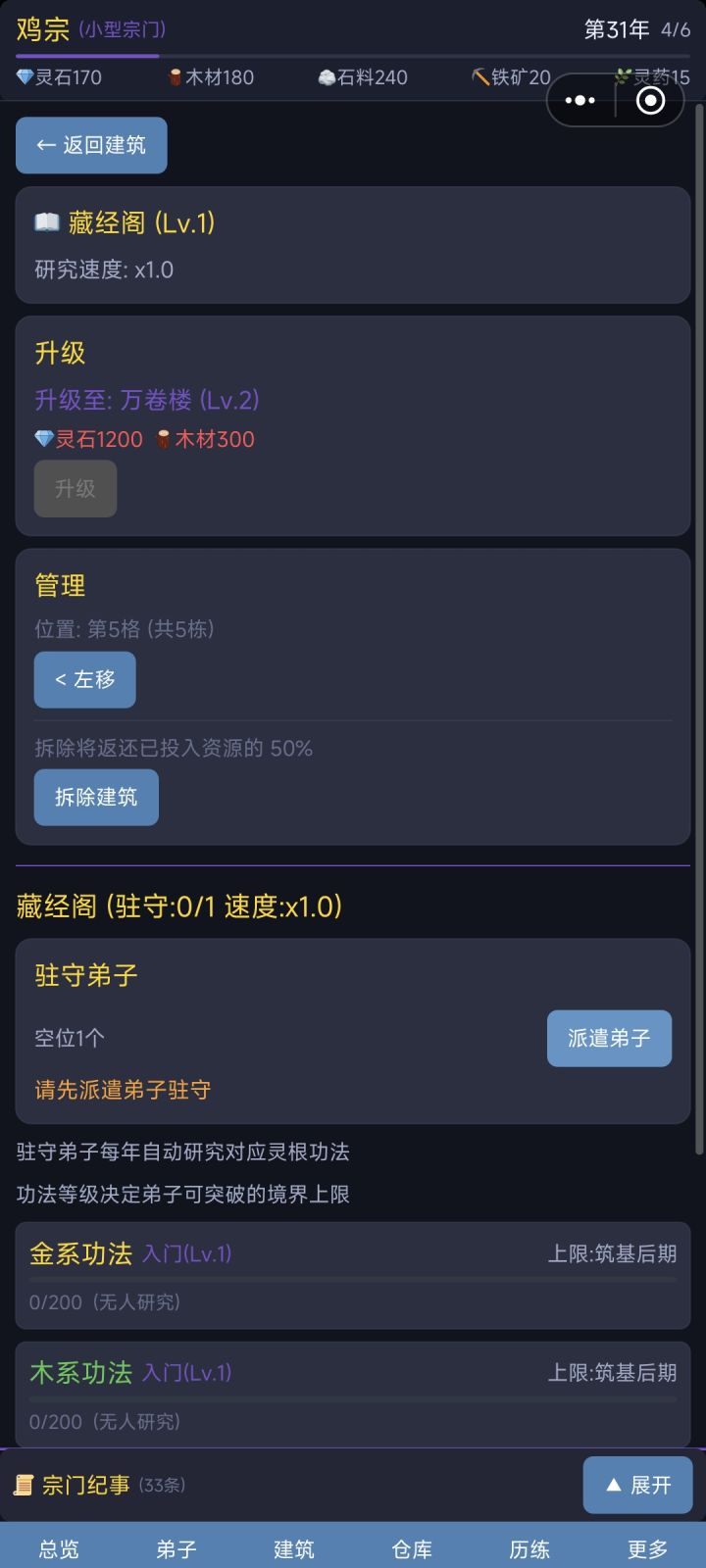Click the 石料 stone resource icon
The image size is (706, 1568).
(x=326, y=77)
